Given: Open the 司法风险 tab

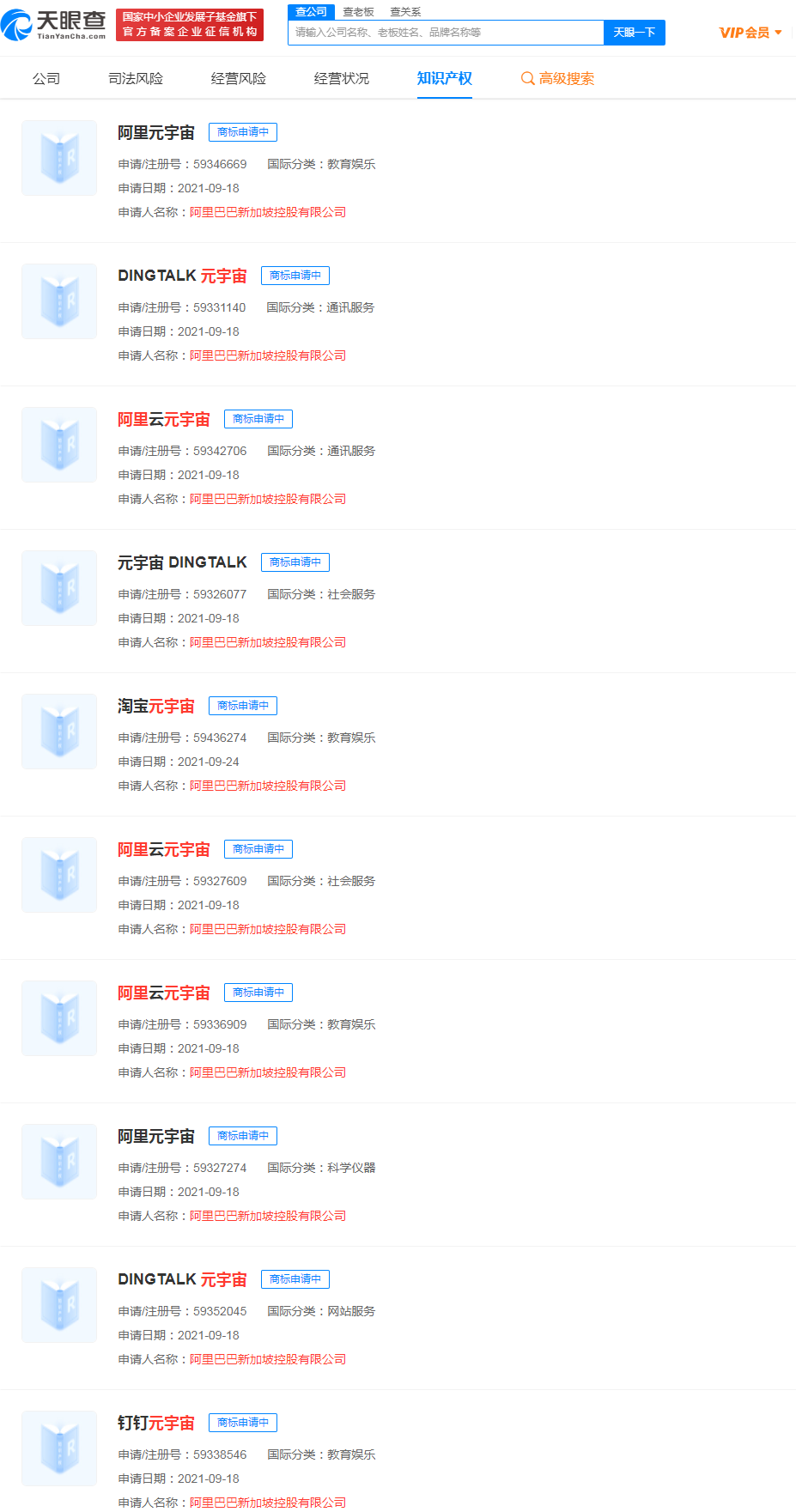Looking at the screenshot, I should [136, 79].
